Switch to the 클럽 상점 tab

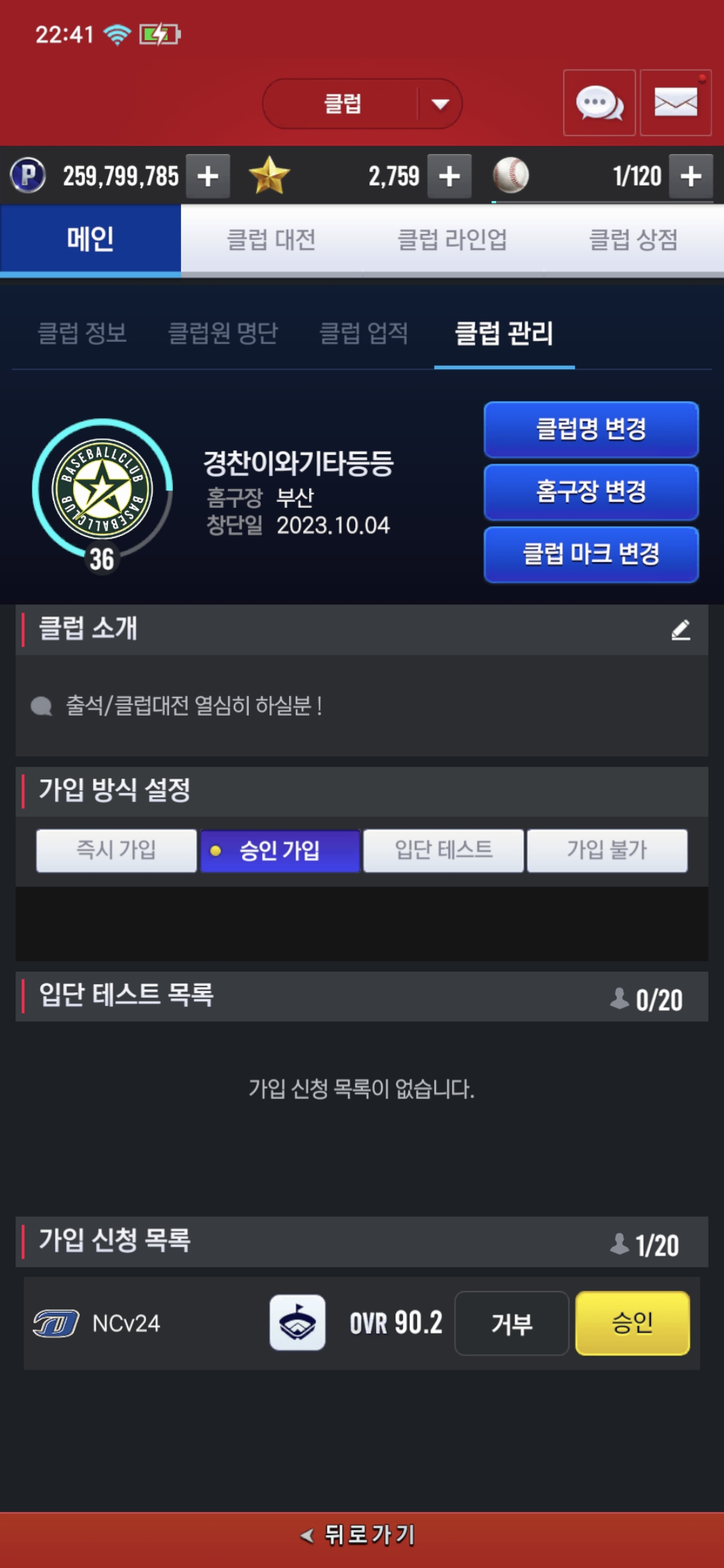[633, 240]
